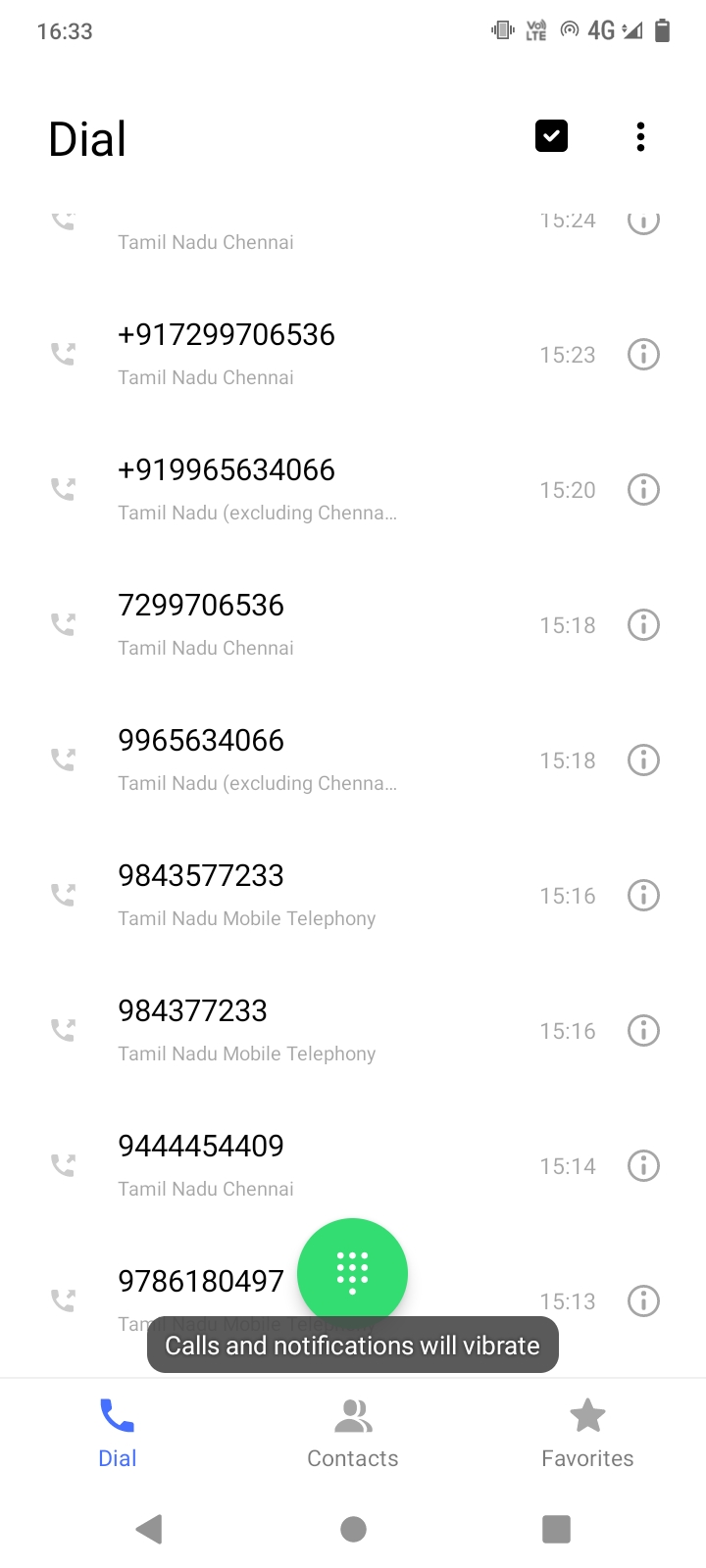Tap the info icon for +917299706536
The image size is (706, 1568).
point(643,354)
